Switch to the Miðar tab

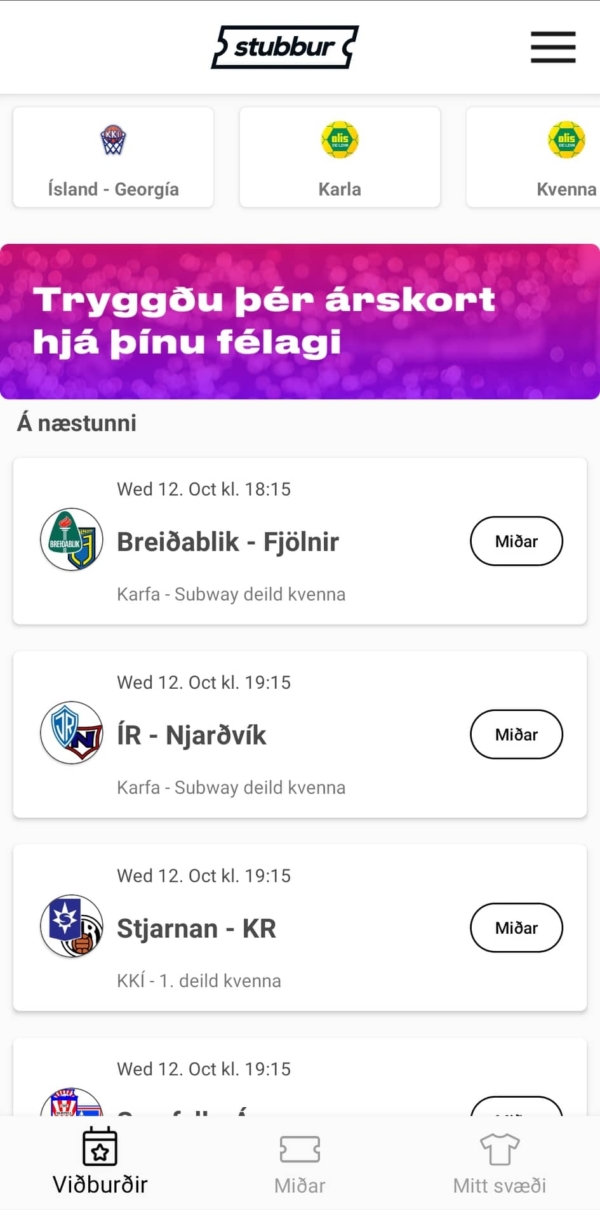(300, 1162)
